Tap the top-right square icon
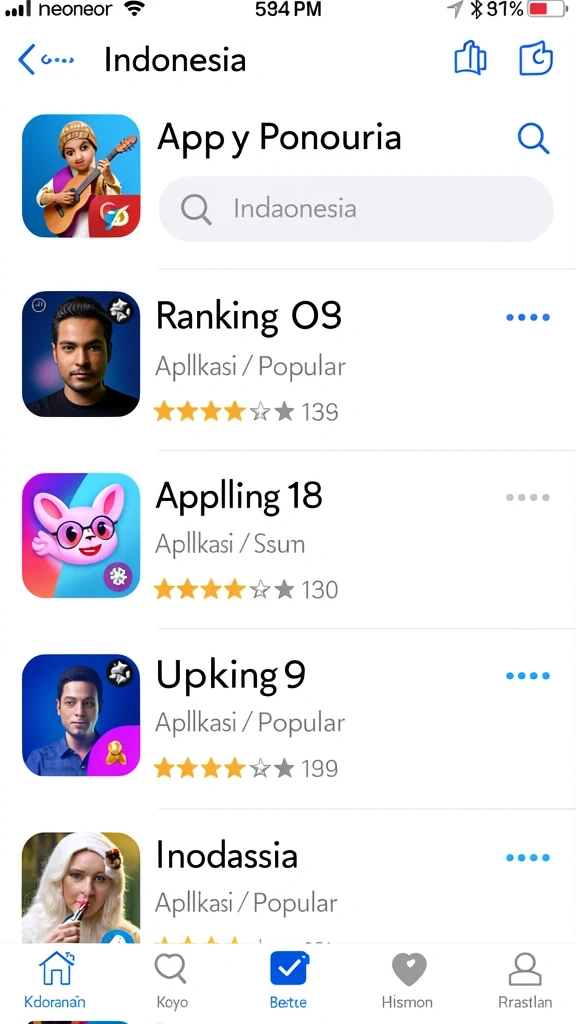This screenshot has height=1024, width=576. (x=536, y=59)
